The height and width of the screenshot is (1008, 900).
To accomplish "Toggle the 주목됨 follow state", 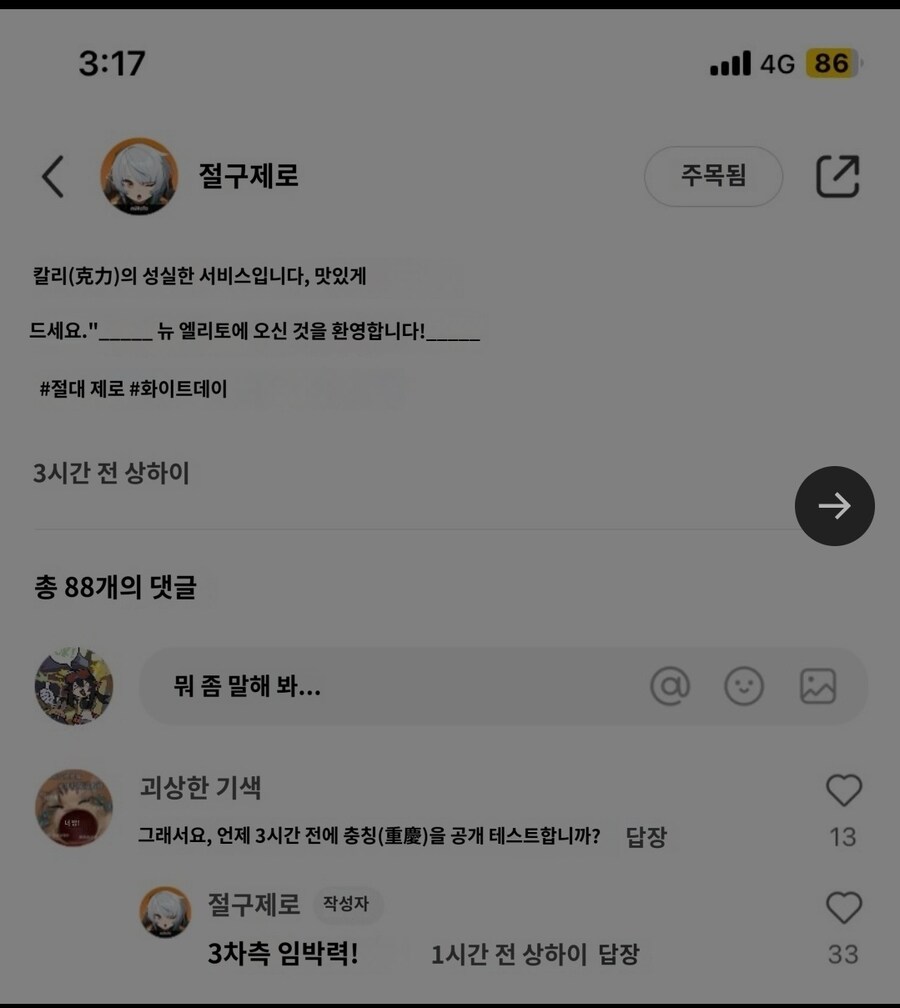I will [x=713, y=175].
